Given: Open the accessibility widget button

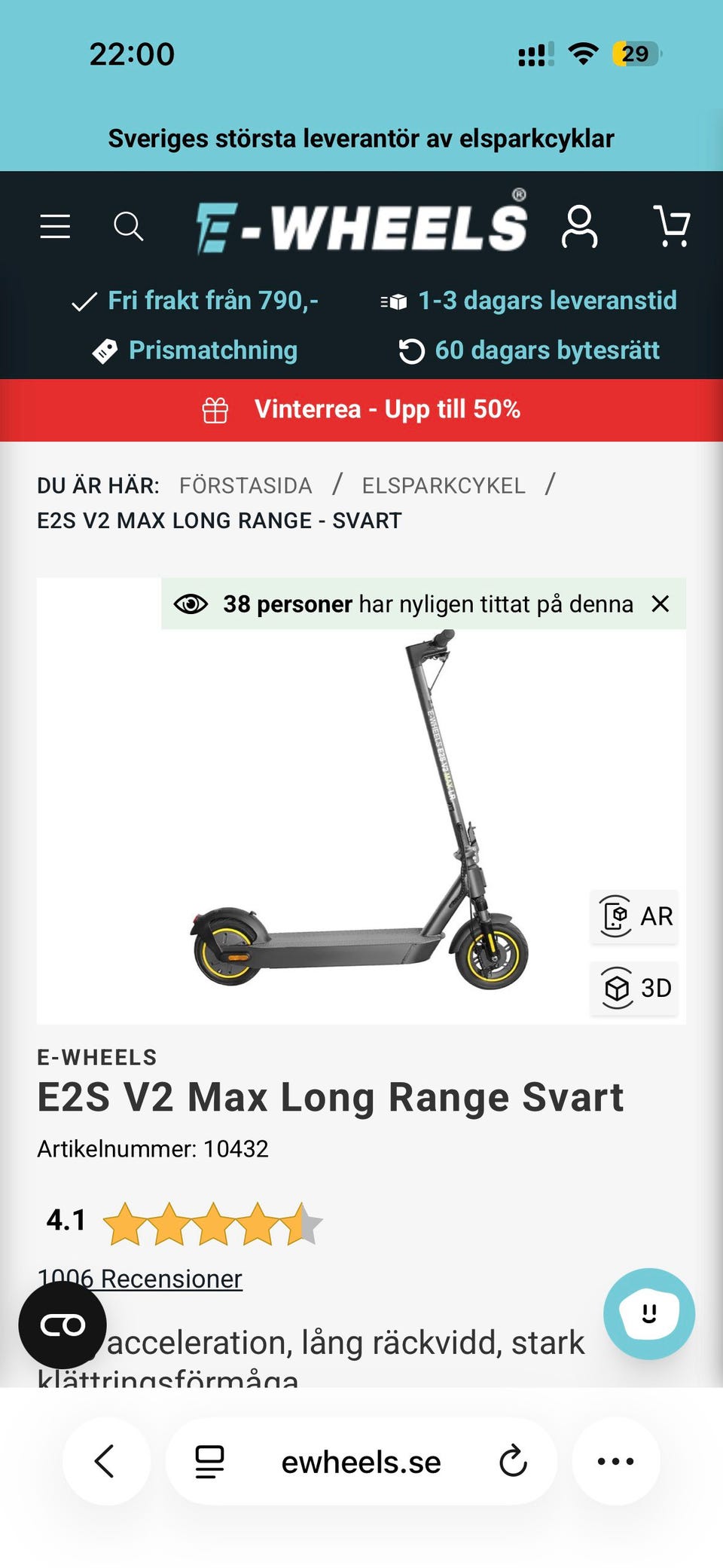Looking at the screenshot, I should pyautogui.click(x=63, y=1325).
